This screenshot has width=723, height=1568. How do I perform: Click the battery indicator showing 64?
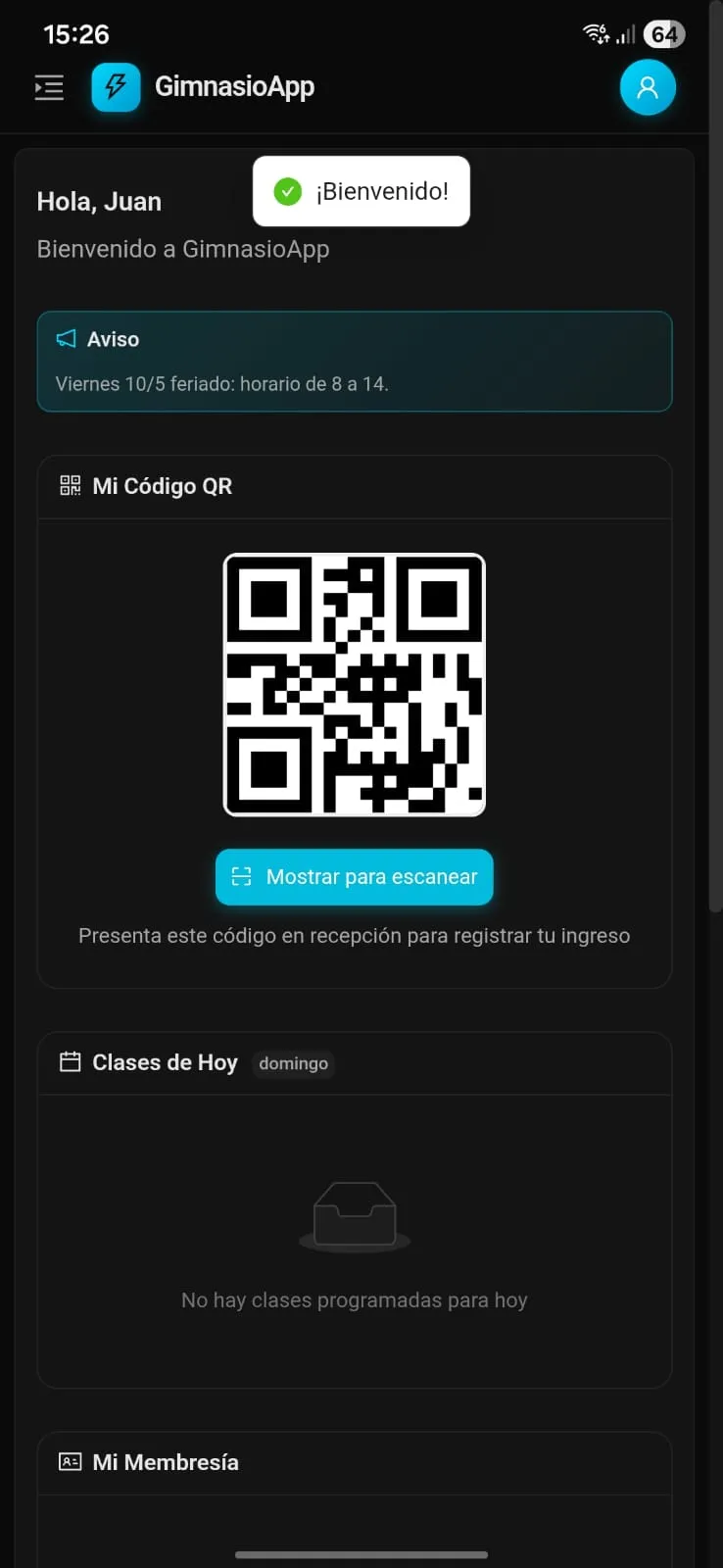tap(664, 33)
